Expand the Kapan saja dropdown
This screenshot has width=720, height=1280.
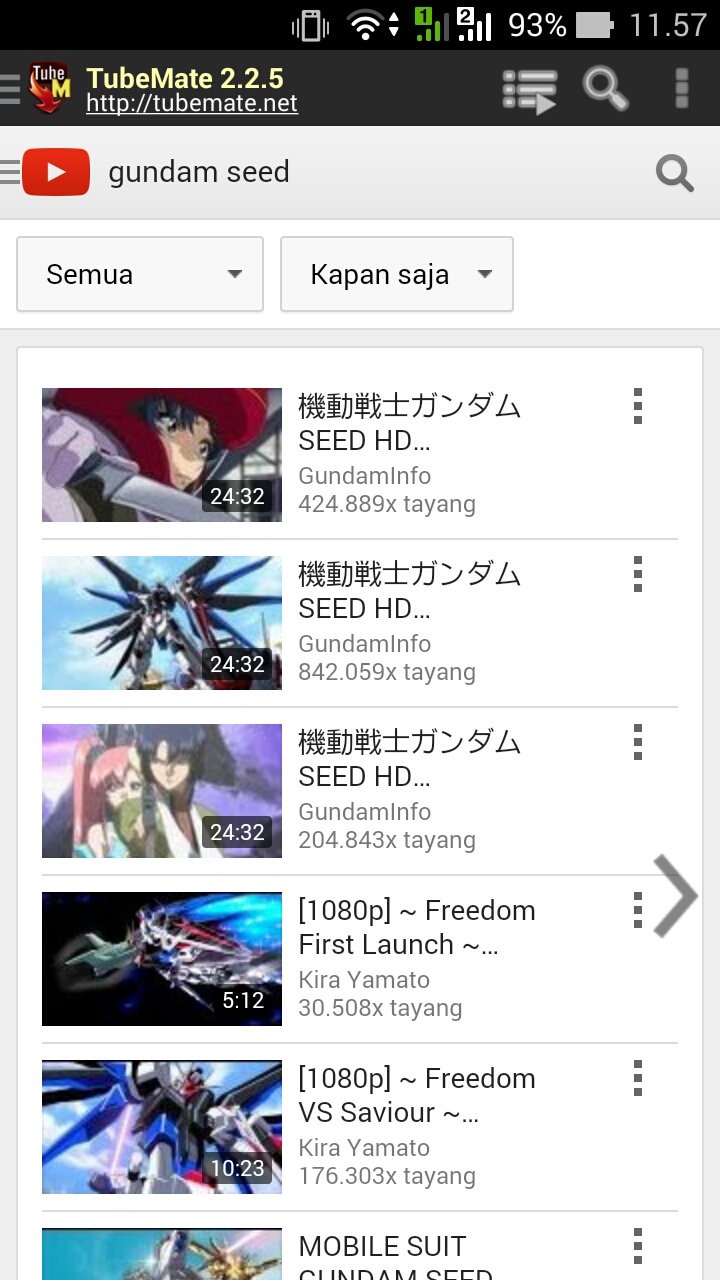coord(396,274)
